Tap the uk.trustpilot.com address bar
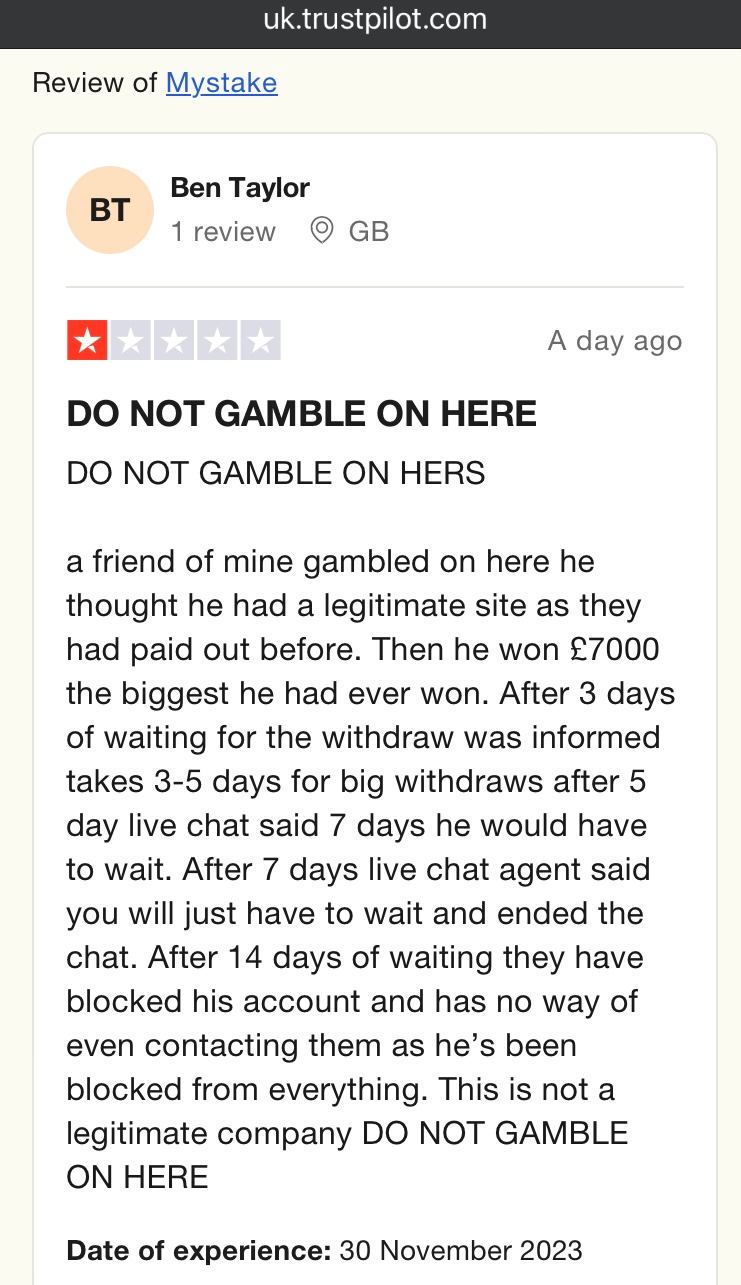Image resolution: width=741 pixels, height=1285 pixels. click(374, 19)
